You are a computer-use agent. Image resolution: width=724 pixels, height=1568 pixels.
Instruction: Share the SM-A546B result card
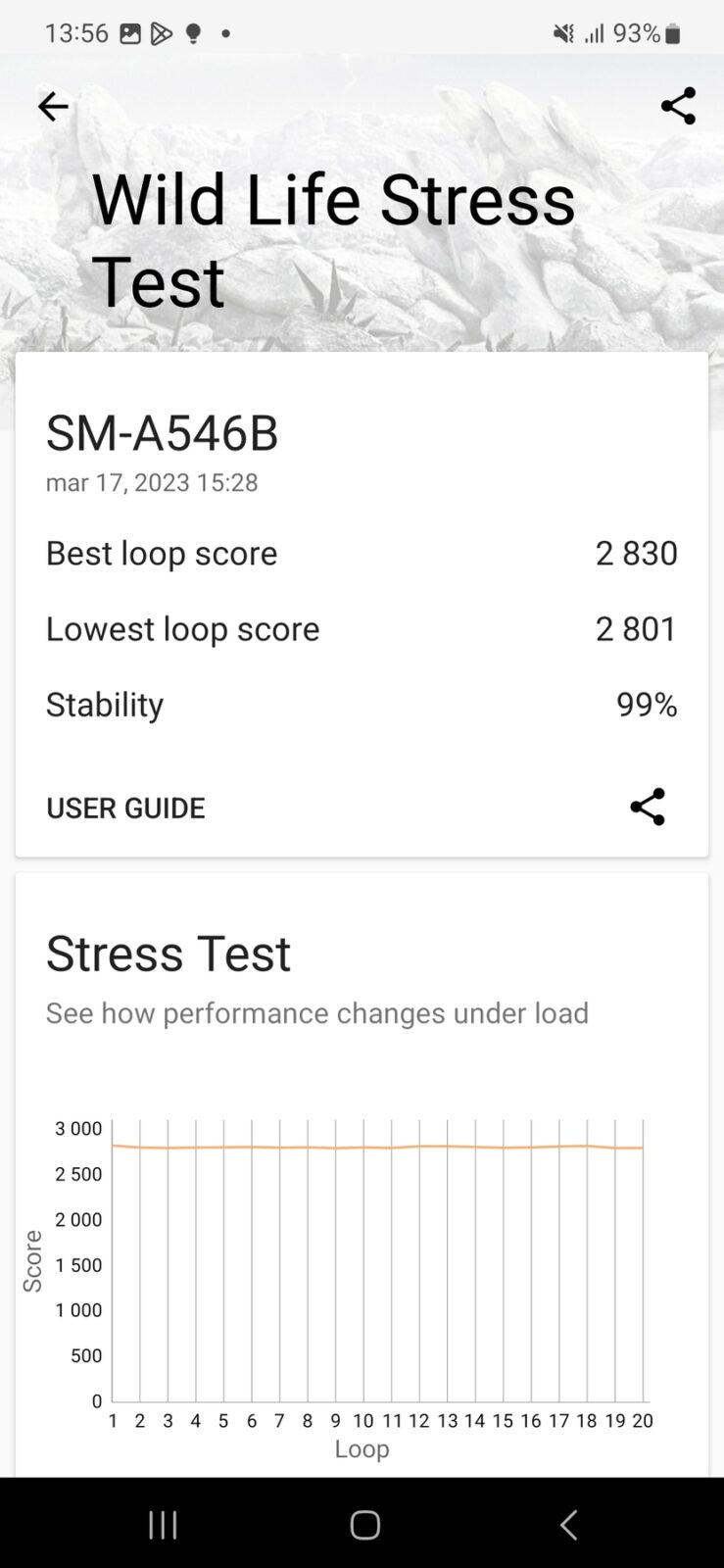[x=647, y=807]
